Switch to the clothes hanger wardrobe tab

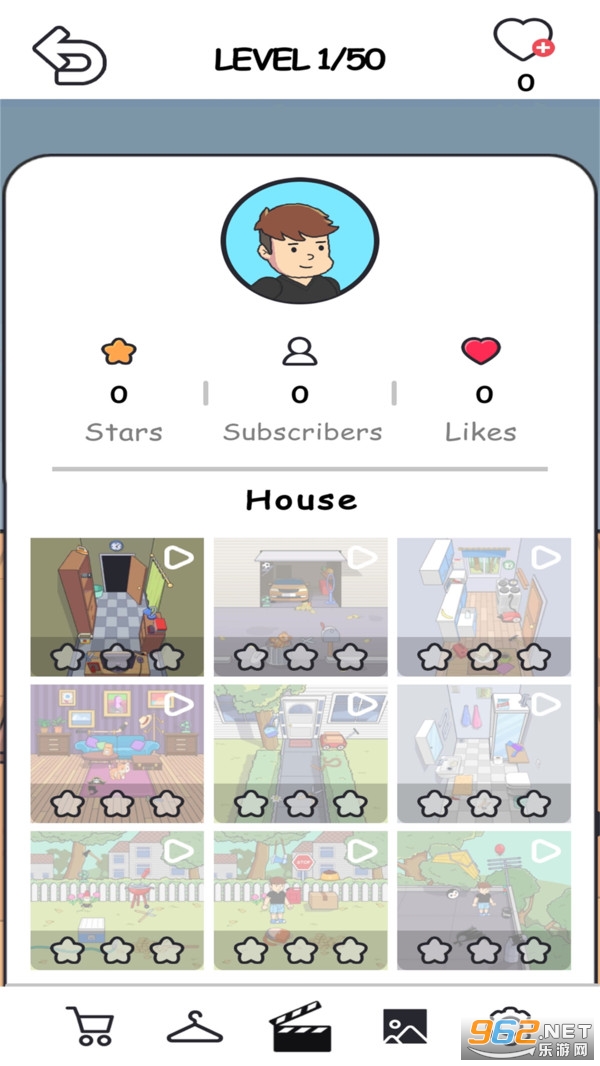click(x=195, y=1027)
